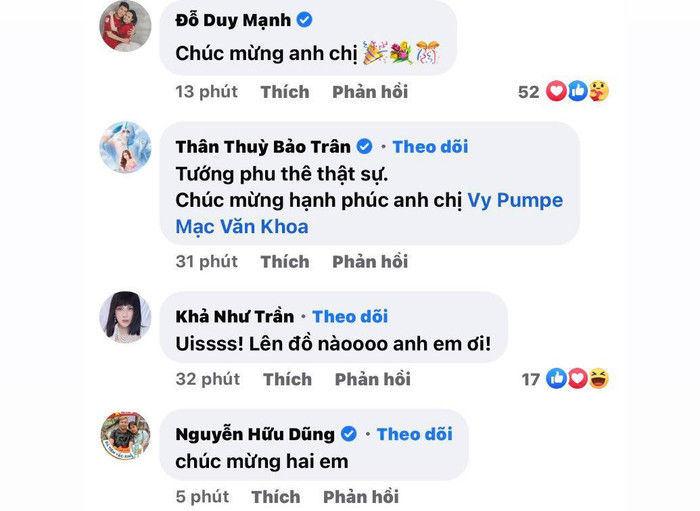Screen dimensions: 700x511
Task: Tap Thích under Thân Thuỳ Bảo Trân's comment
Action: pyautogui.click(x=284, y=262)
